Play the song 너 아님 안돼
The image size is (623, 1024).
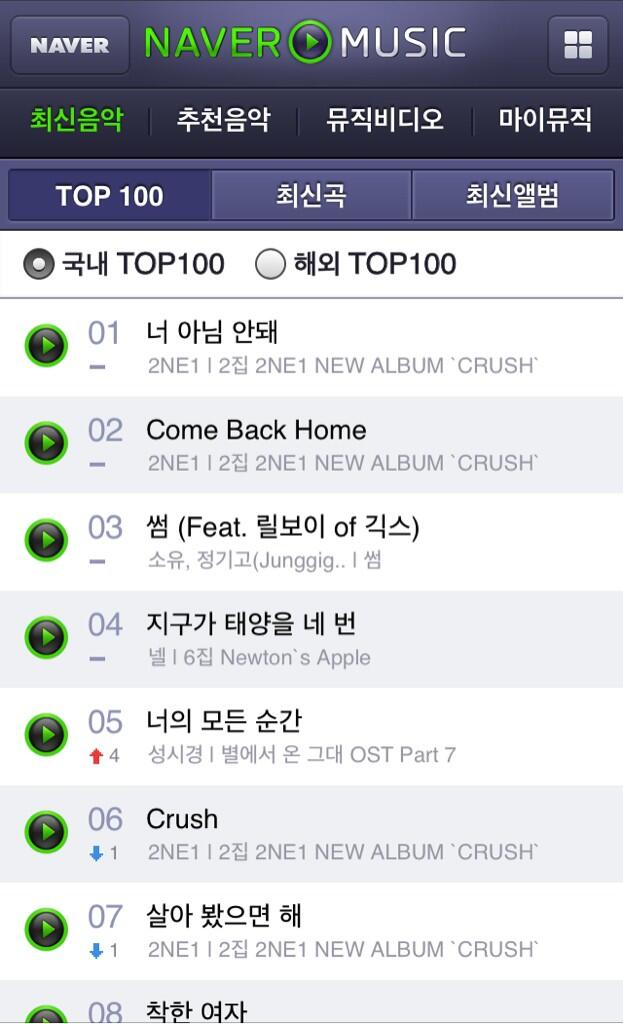click(46, 347)
